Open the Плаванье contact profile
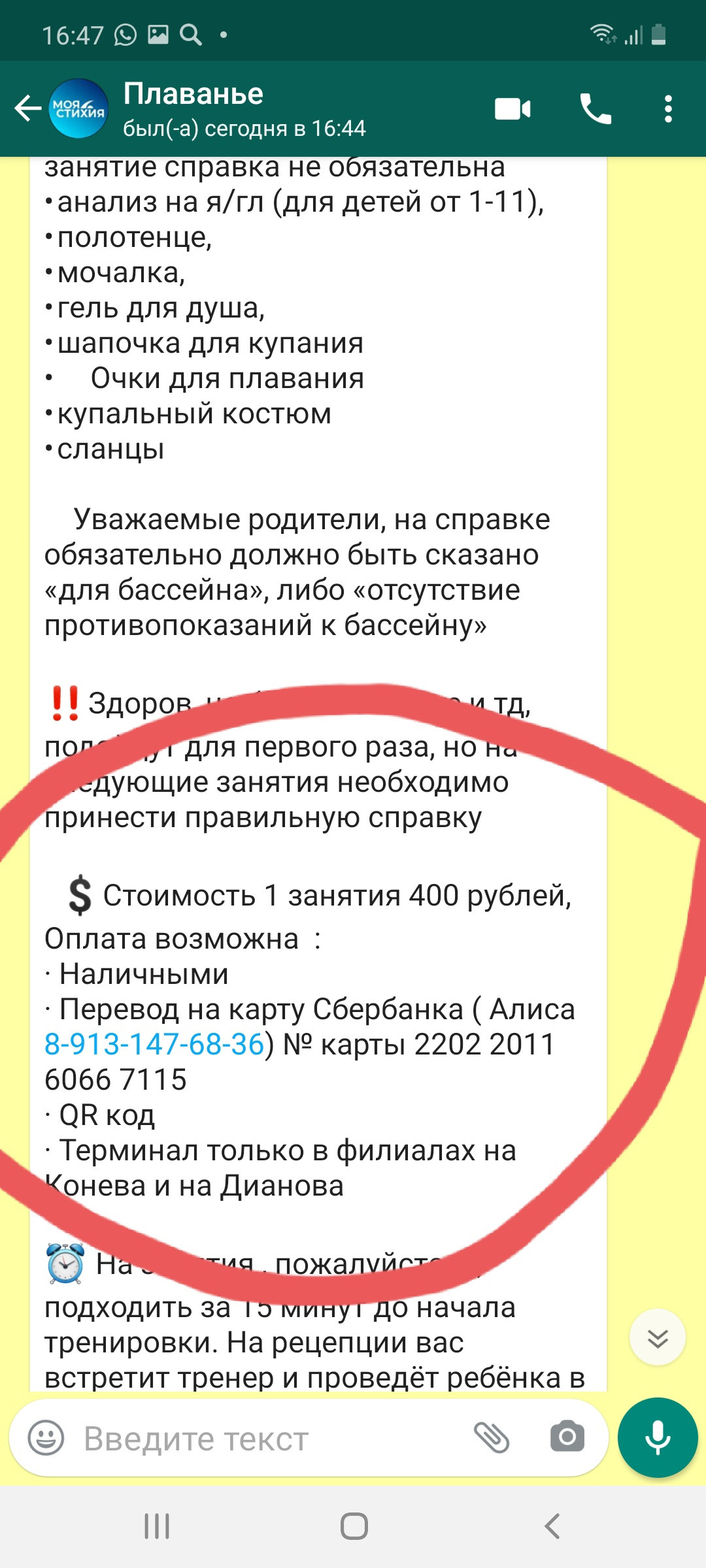 (244, 110)
